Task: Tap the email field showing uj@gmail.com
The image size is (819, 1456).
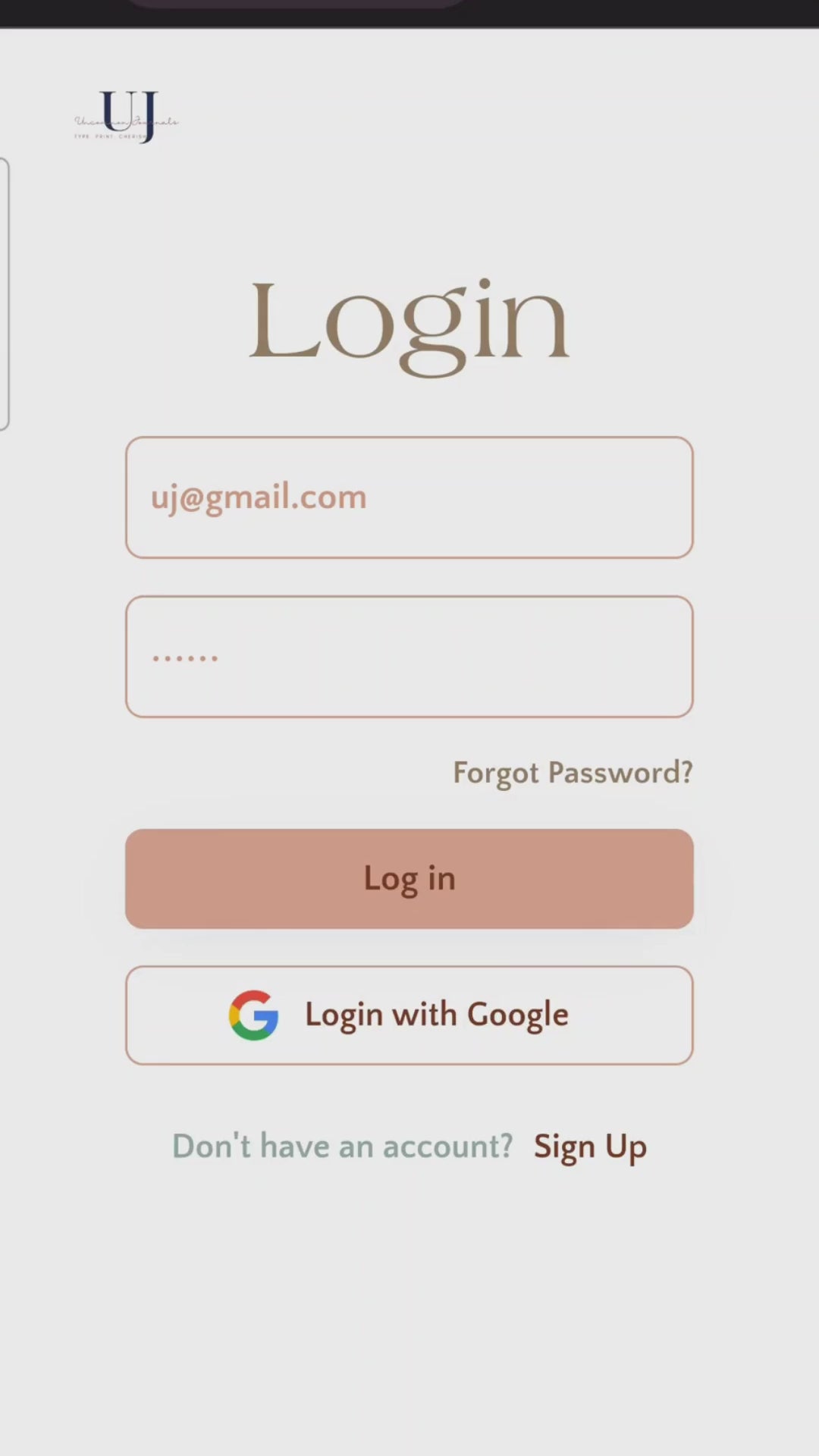Action: [409, 497]
